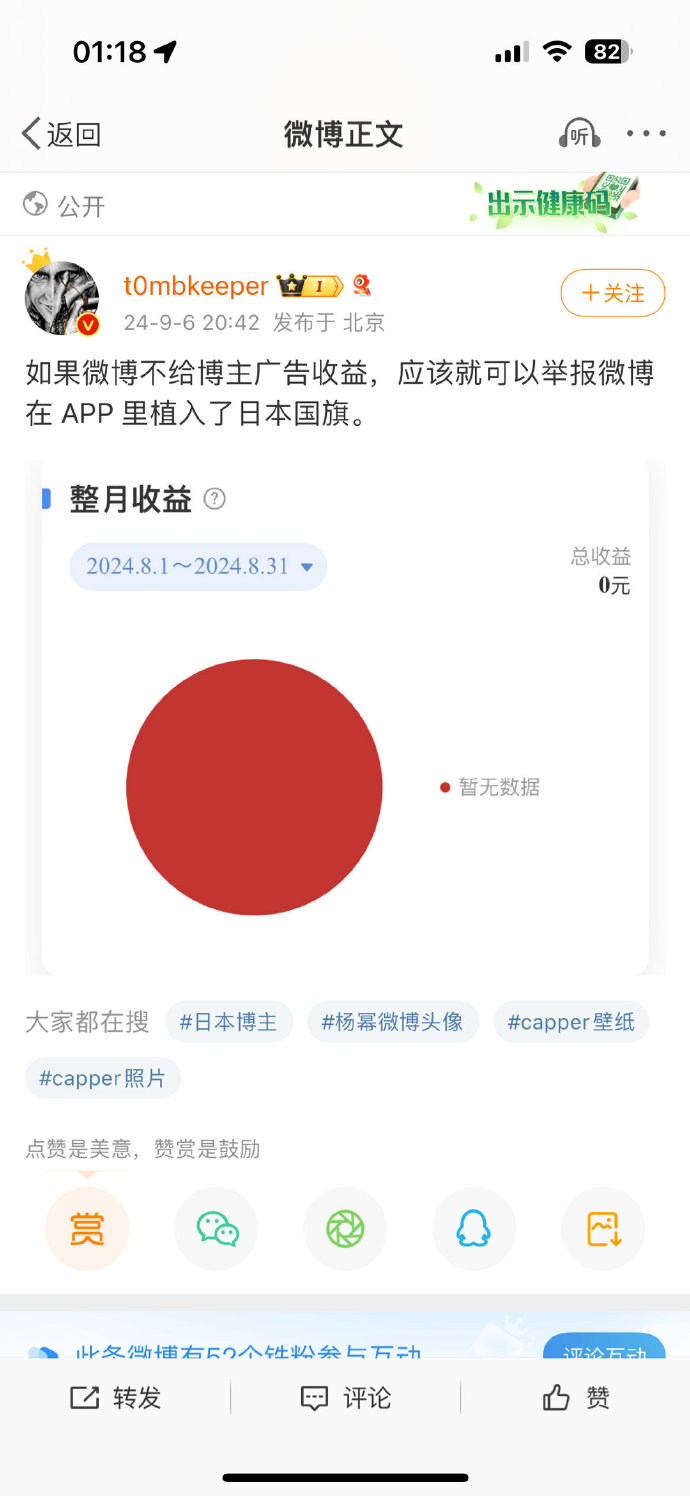Screen dimensions: 690x1496
Task: Open 评论 to comment
Action: coord(346,1398)
